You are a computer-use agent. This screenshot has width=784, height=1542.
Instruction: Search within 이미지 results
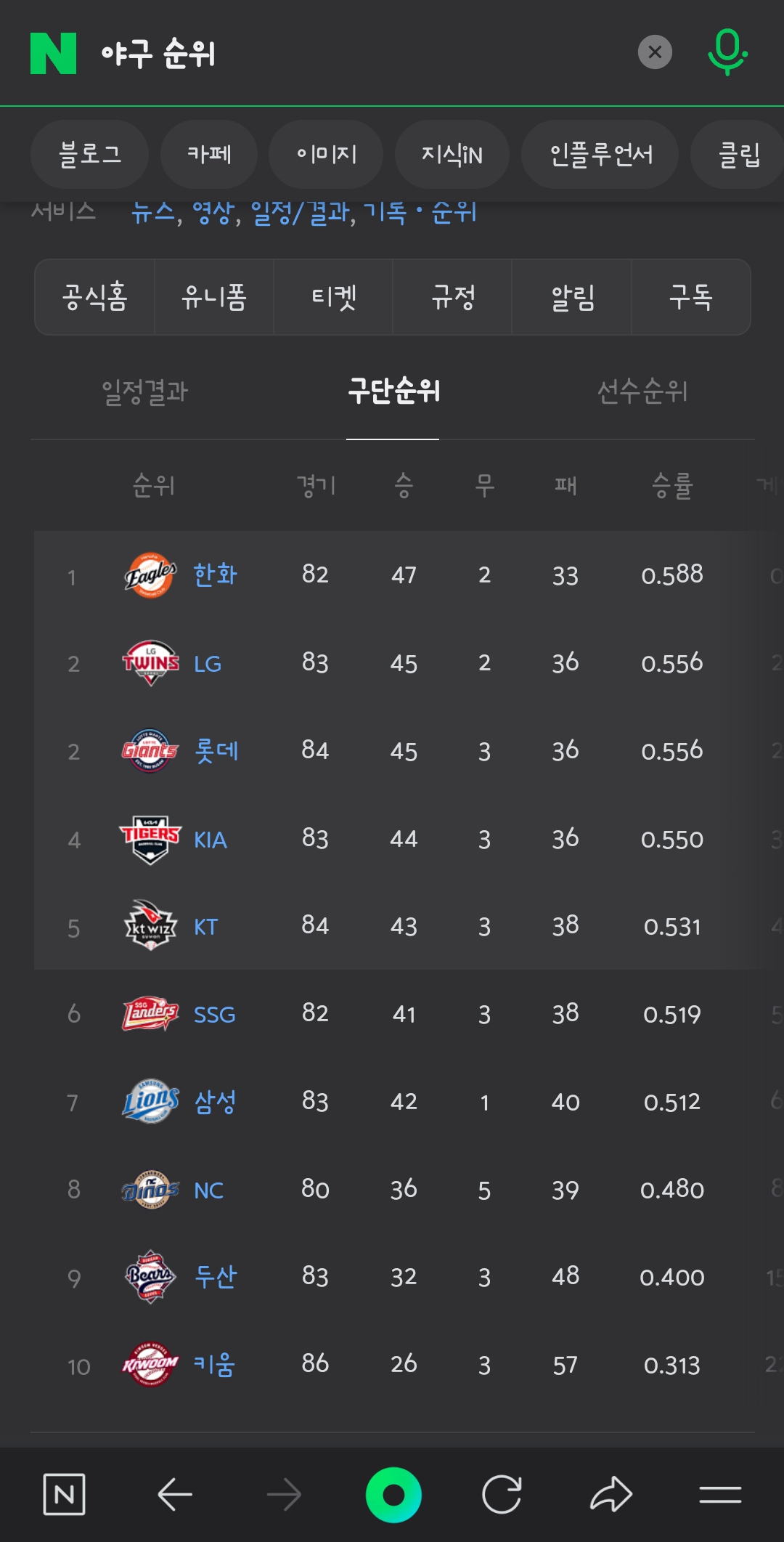tap(326, 155)
